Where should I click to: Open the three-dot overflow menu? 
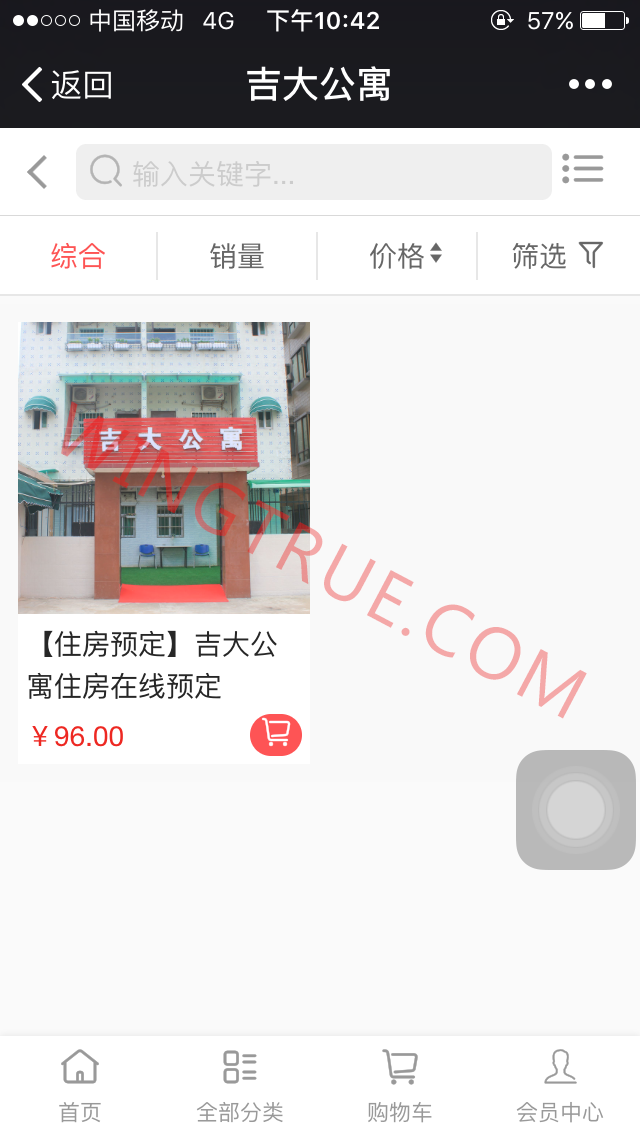[590, 85]
